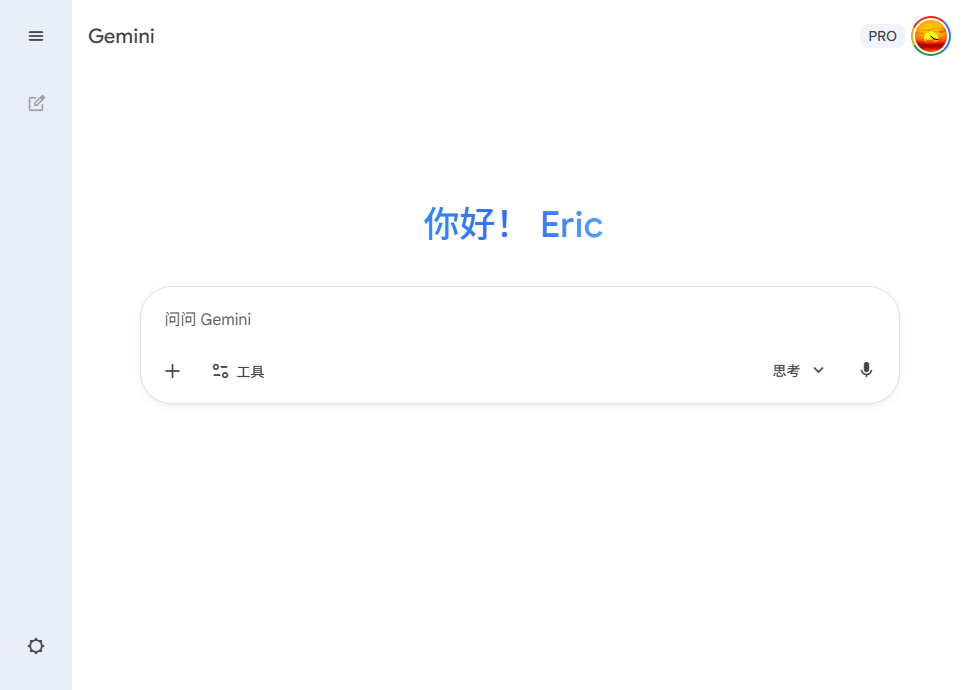Image resolution: width=967 pixels, height=690 pixels.
Task: Tap the plus icon to add attachments
Action: pos(172,371)
